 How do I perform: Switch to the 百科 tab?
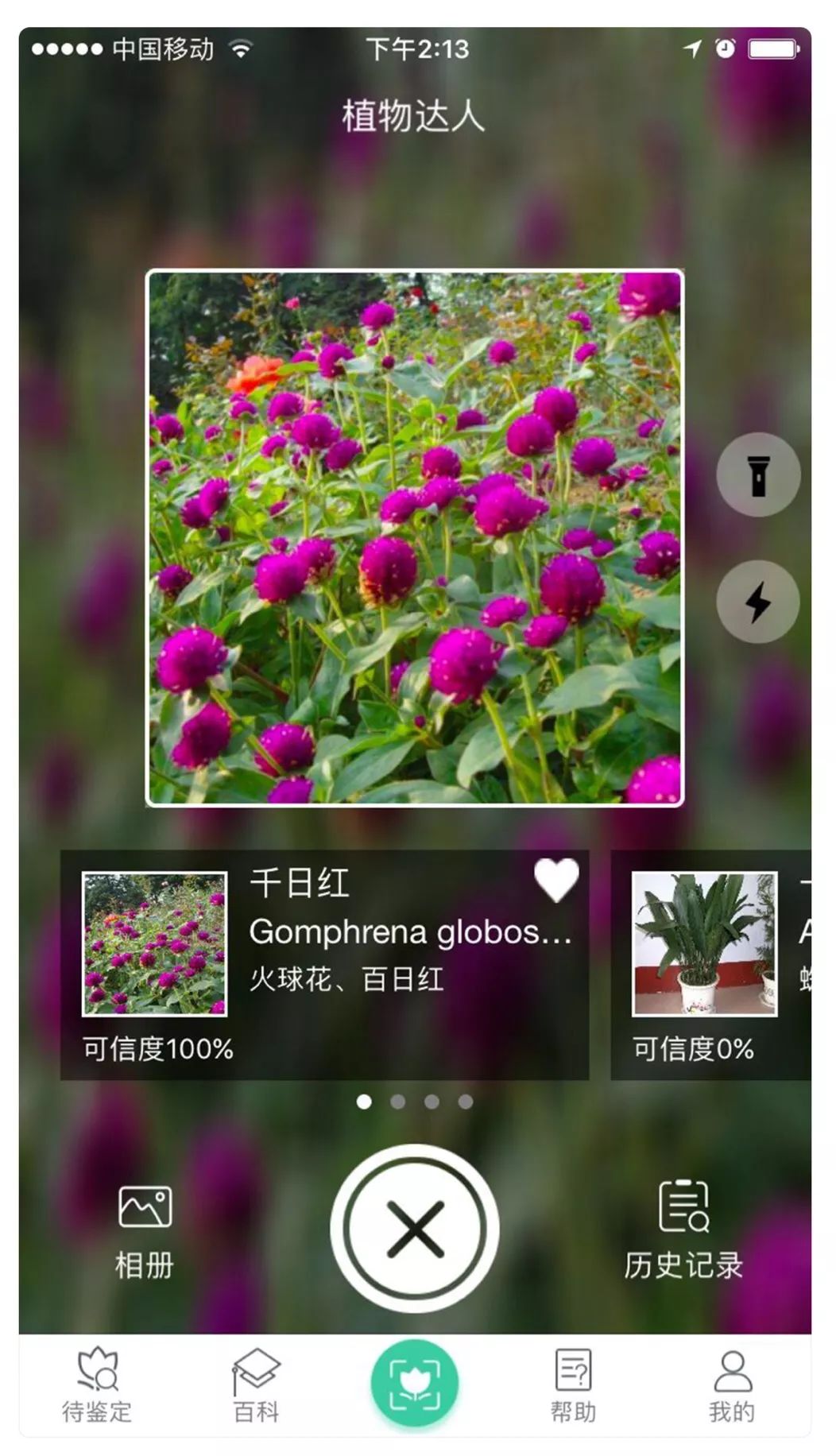256,1385
